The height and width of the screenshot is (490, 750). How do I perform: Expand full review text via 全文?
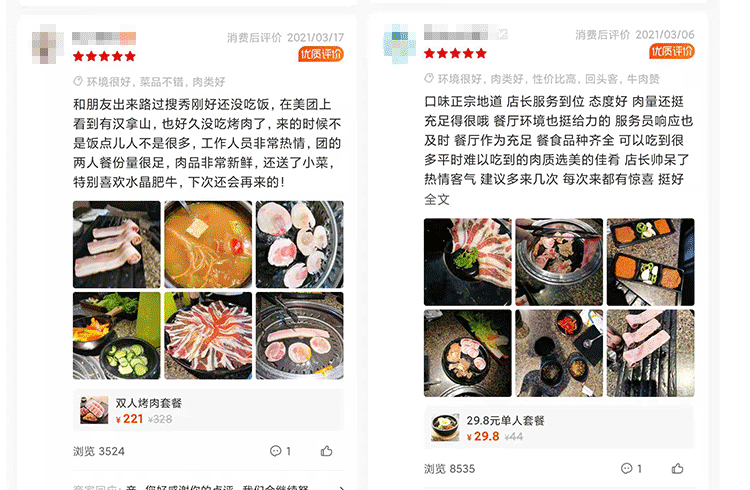coord(436,199)
